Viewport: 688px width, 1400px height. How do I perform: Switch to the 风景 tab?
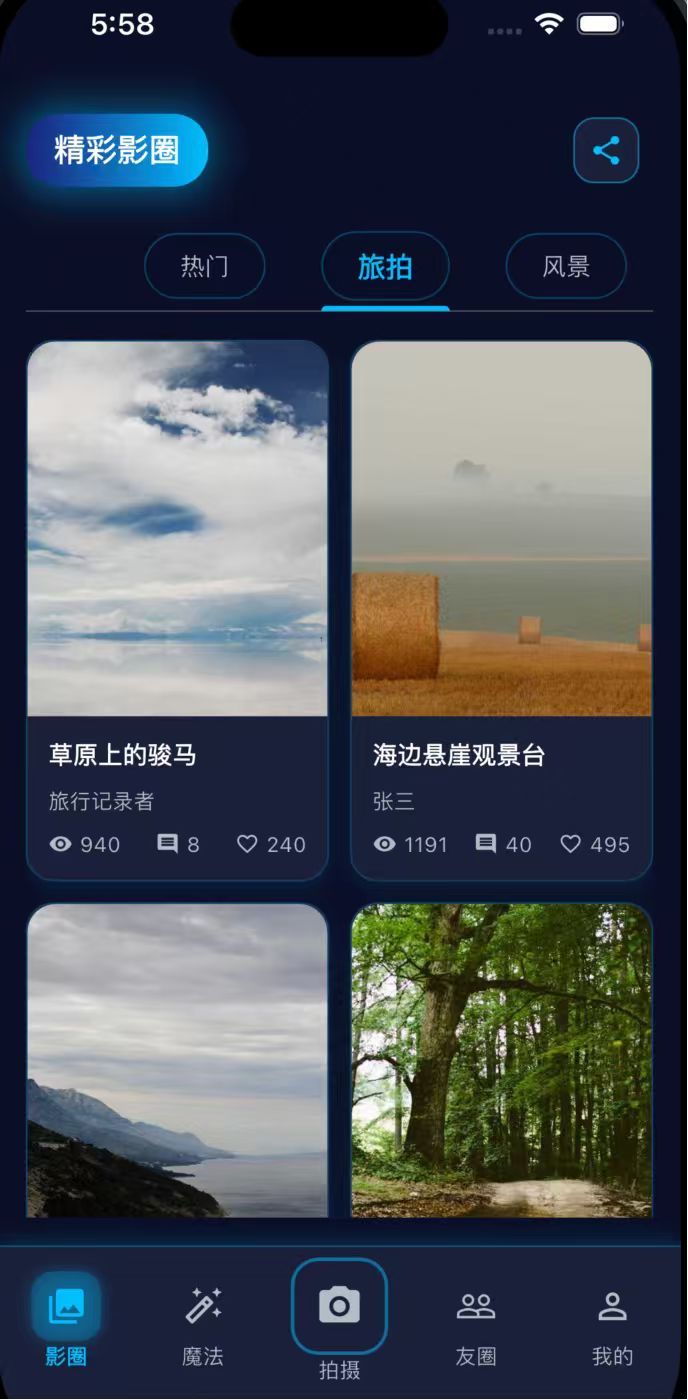click(x=566, y=266)
